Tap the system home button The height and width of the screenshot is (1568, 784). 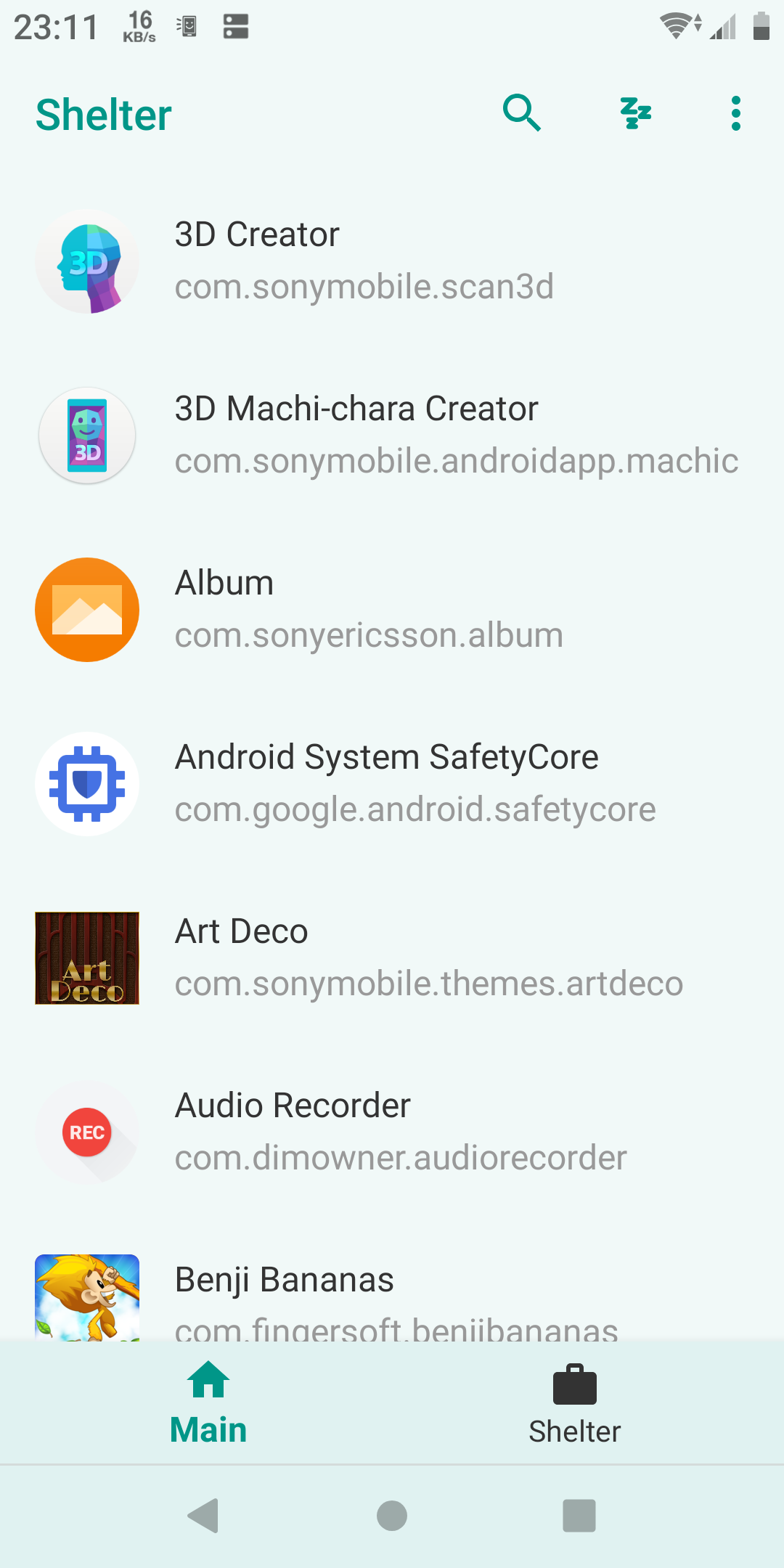tap(392, 1516)
